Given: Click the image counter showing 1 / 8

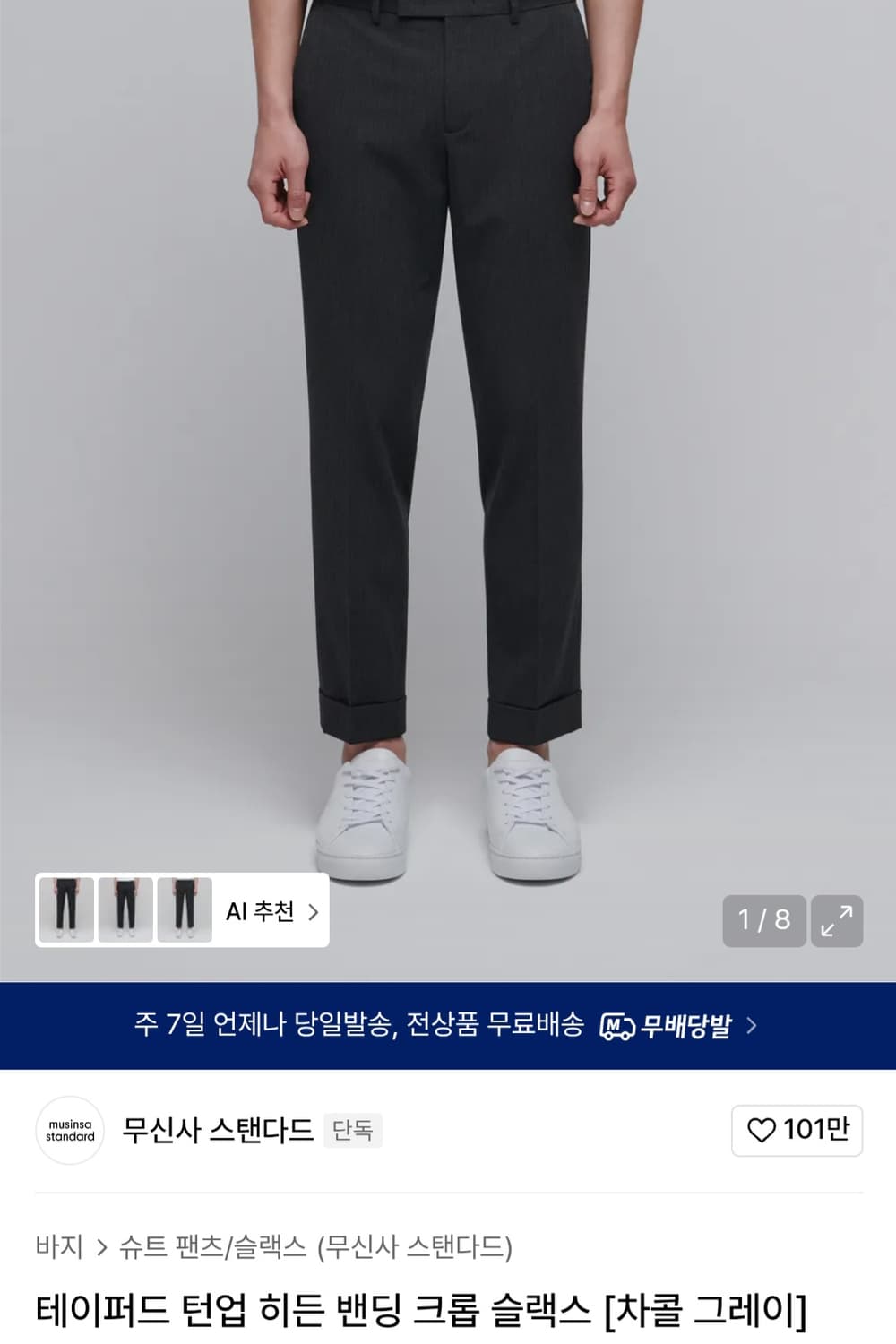Looking at the screenshot, I should pos(762,919).
